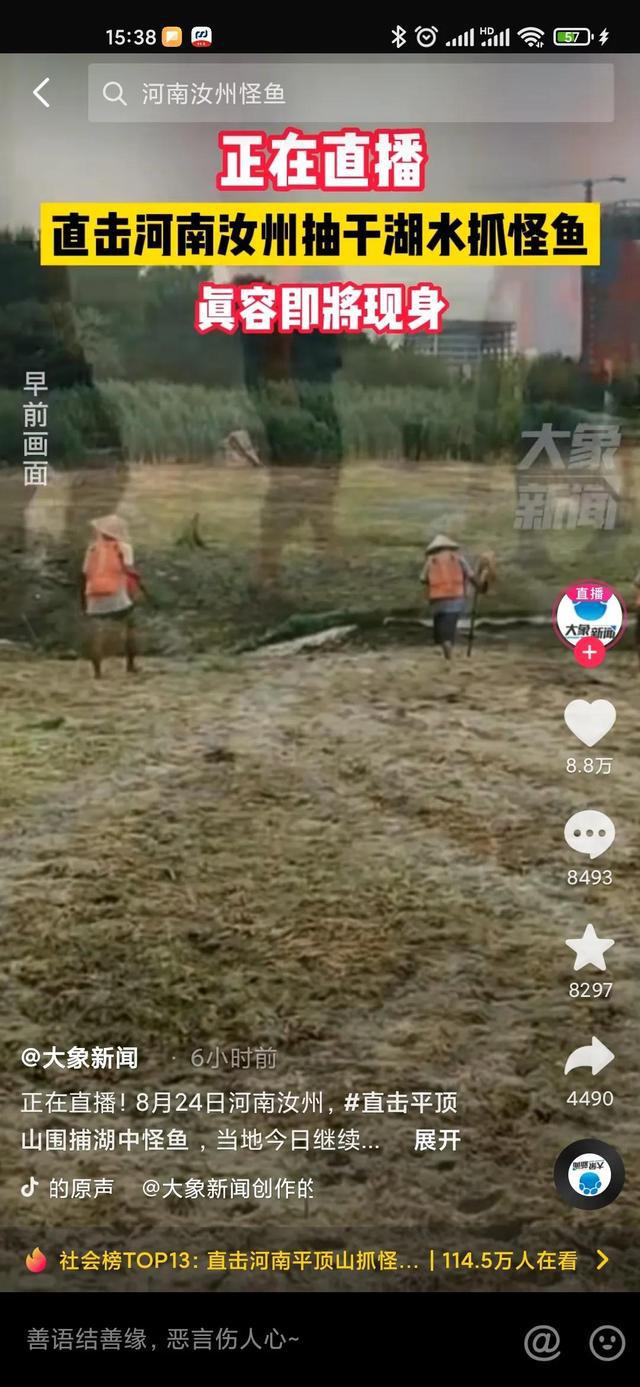Favorite this video with the star icon
The width and height of the screenshot is (640, 1387).
pyautogui.click(x=590, y=947)
